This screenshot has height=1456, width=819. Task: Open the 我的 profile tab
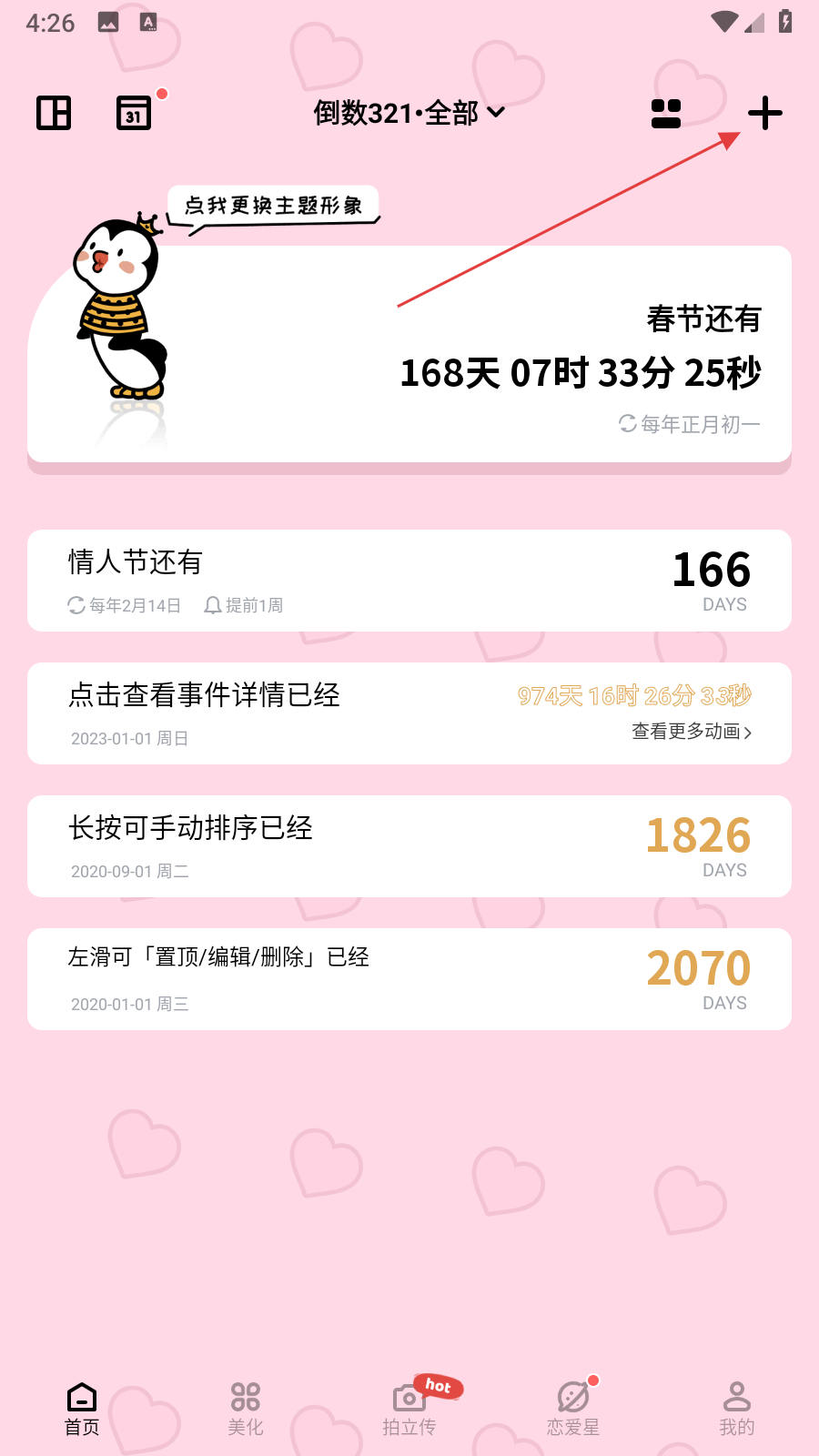(737, 1409)
